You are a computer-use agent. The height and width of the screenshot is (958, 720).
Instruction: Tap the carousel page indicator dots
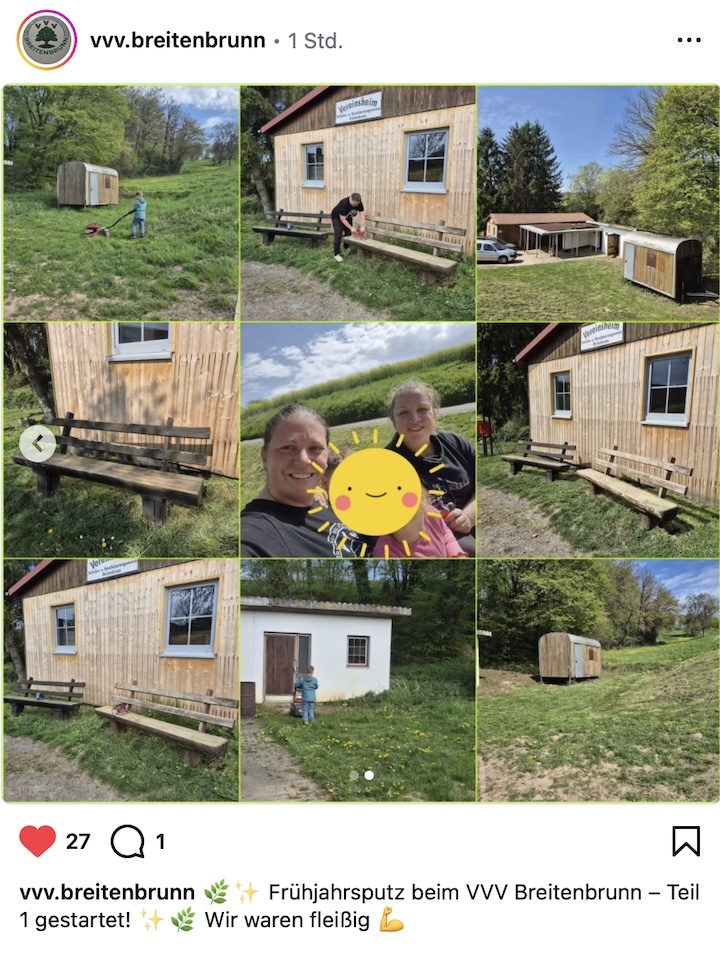[361, 775]
